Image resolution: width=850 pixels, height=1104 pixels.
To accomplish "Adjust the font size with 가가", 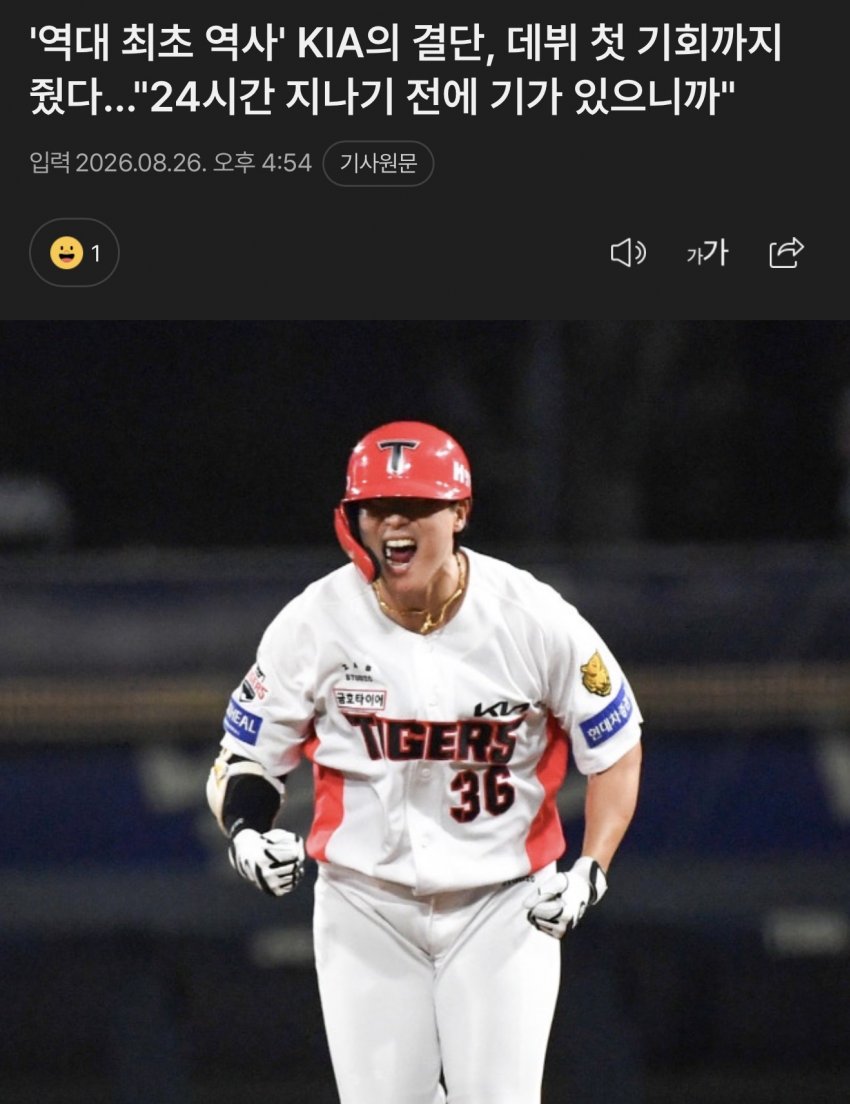I will pyautogui.click(x=707, y=252).
